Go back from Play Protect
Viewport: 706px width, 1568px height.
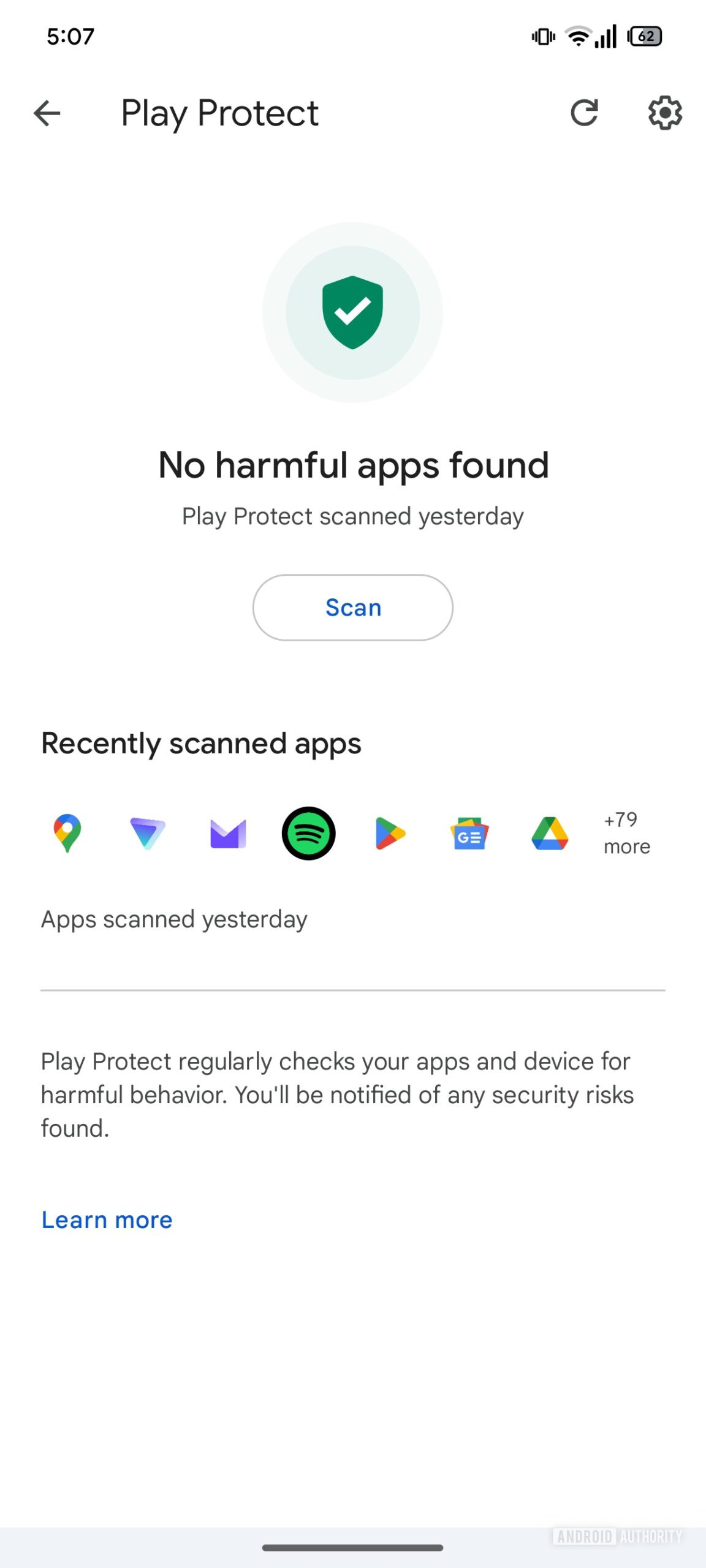coord(47,113)
